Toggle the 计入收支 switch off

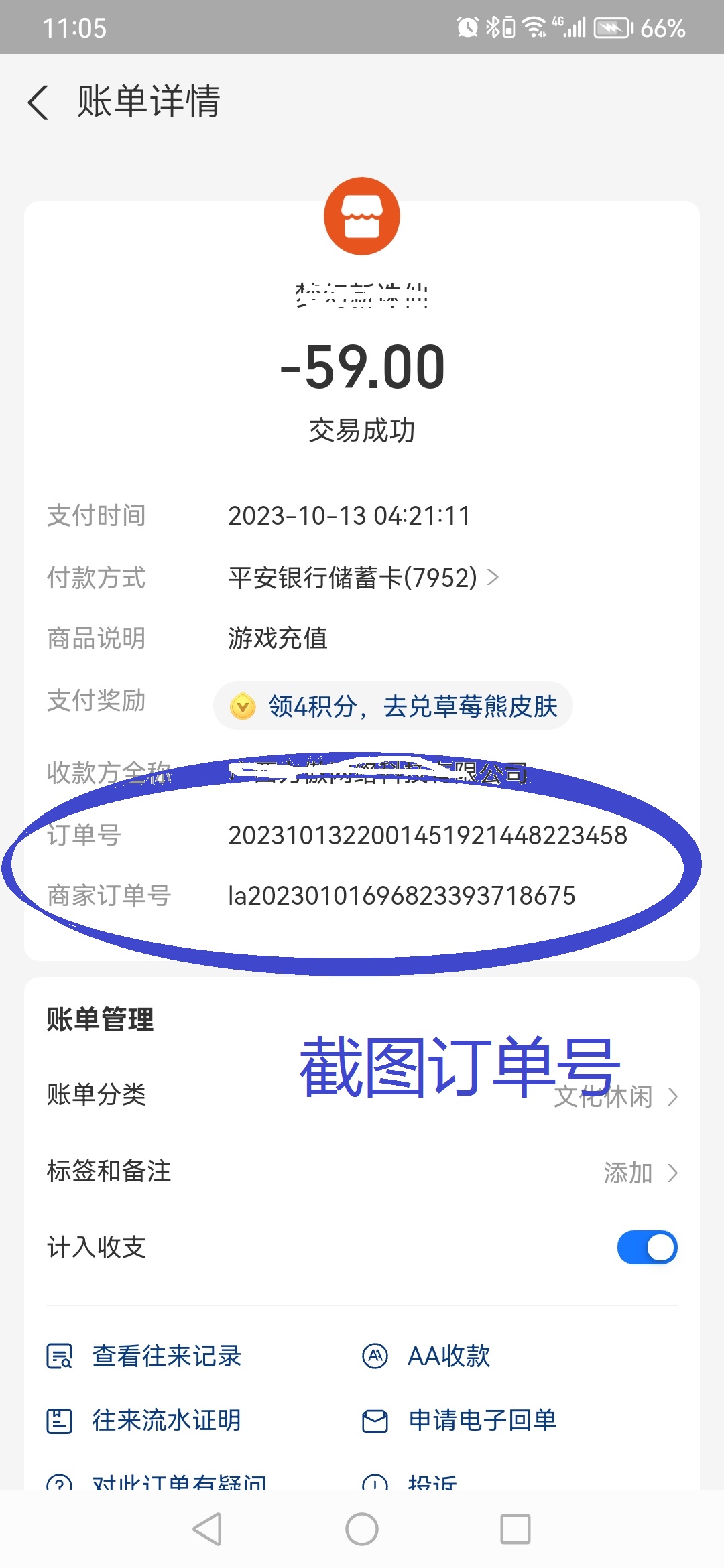[647, 1248]
